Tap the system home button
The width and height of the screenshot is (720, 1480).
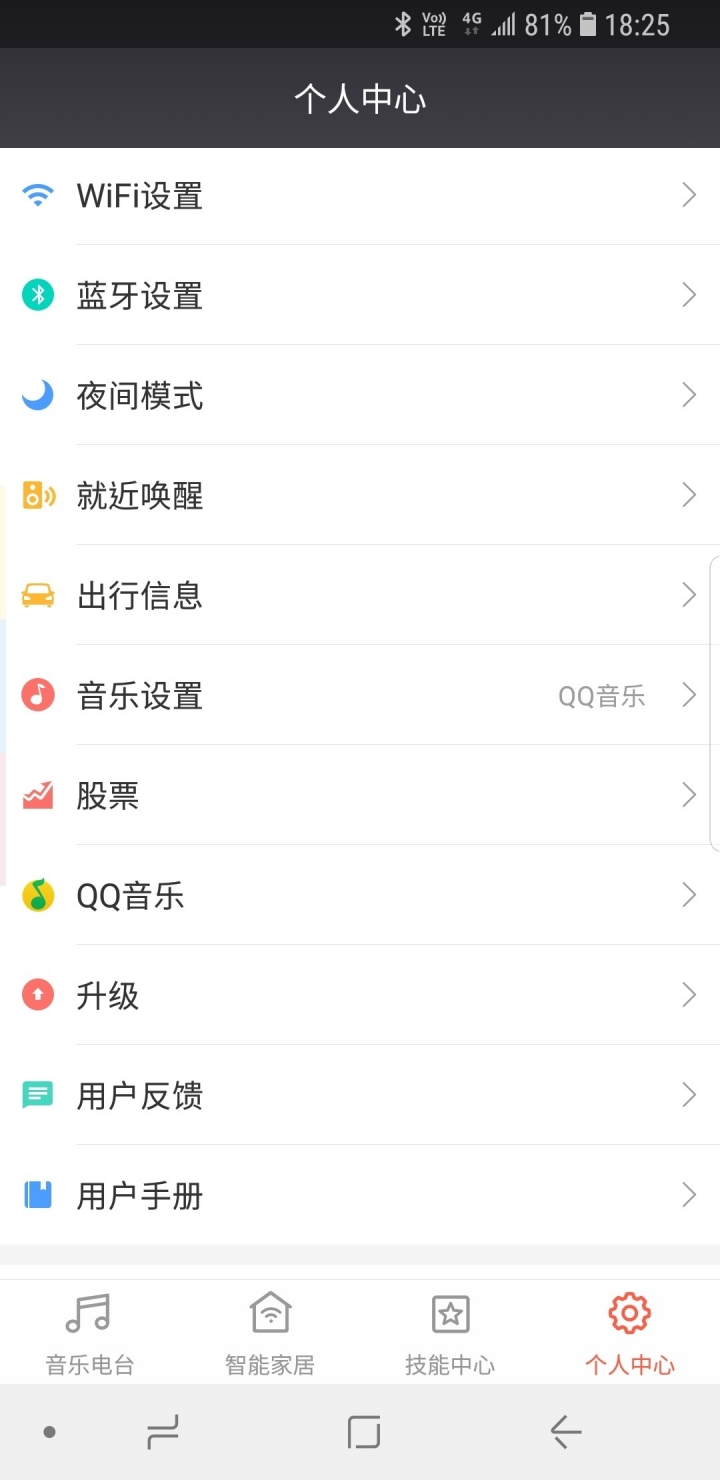(364, 1432)
